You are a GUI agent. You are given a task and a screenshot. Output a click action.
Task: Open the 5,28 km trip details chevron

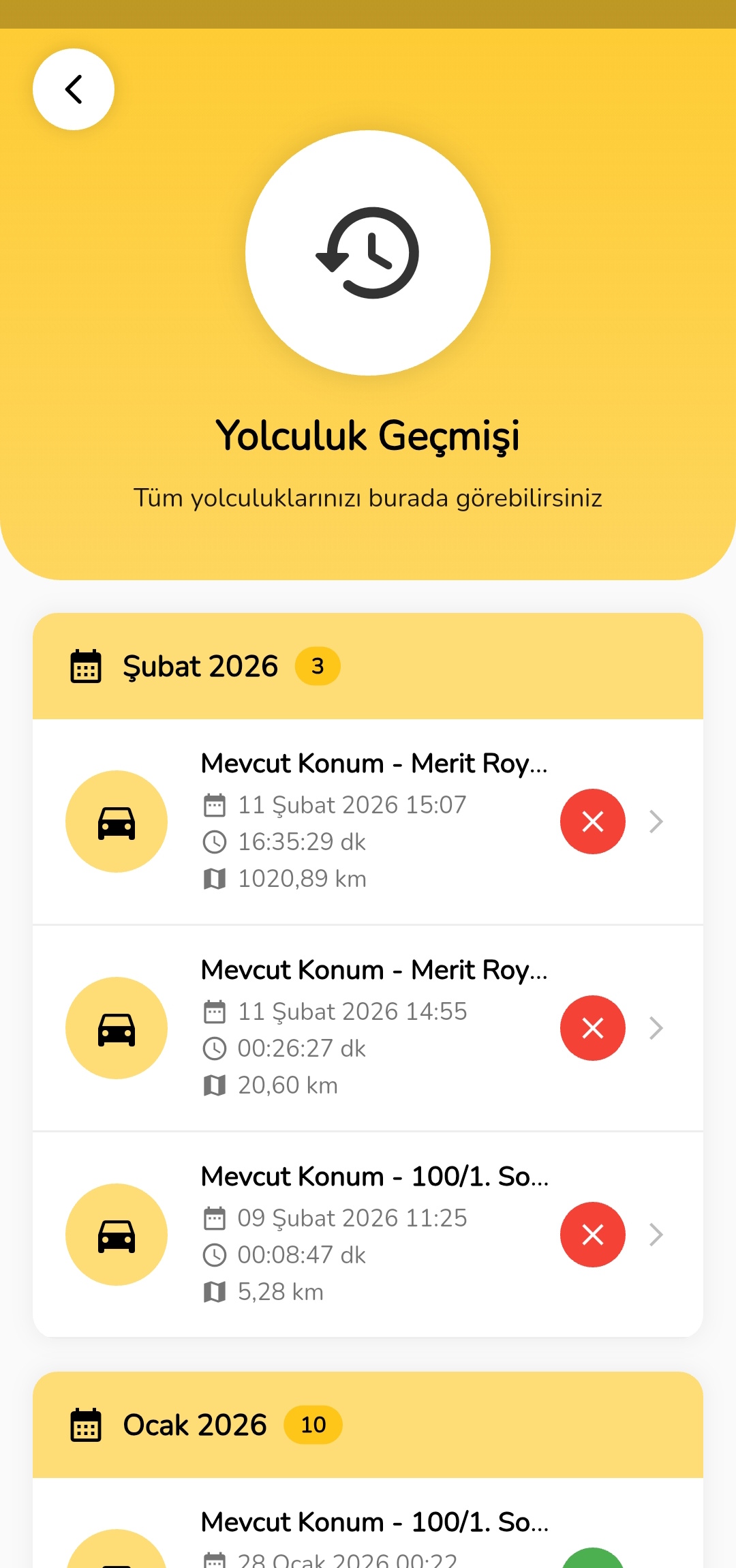(656, 1234)
